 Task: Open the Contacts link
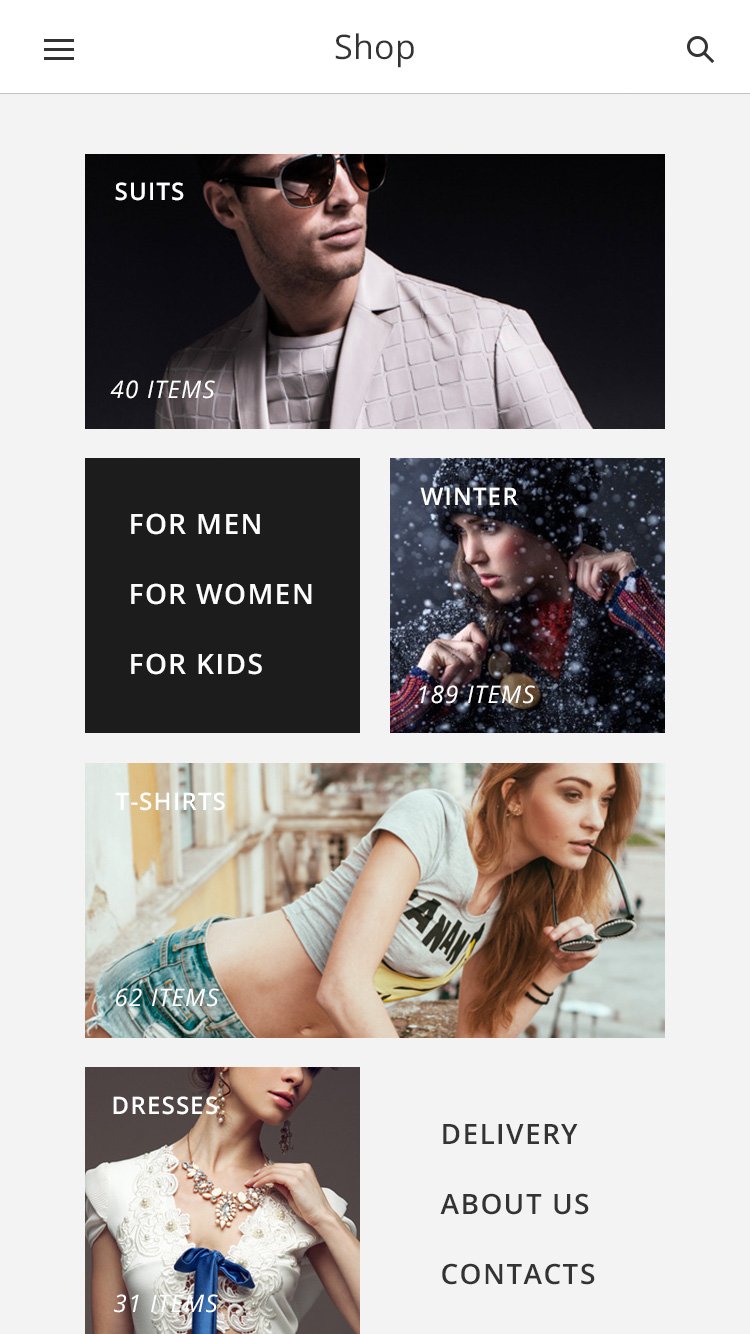click(x=518, y=1274)
